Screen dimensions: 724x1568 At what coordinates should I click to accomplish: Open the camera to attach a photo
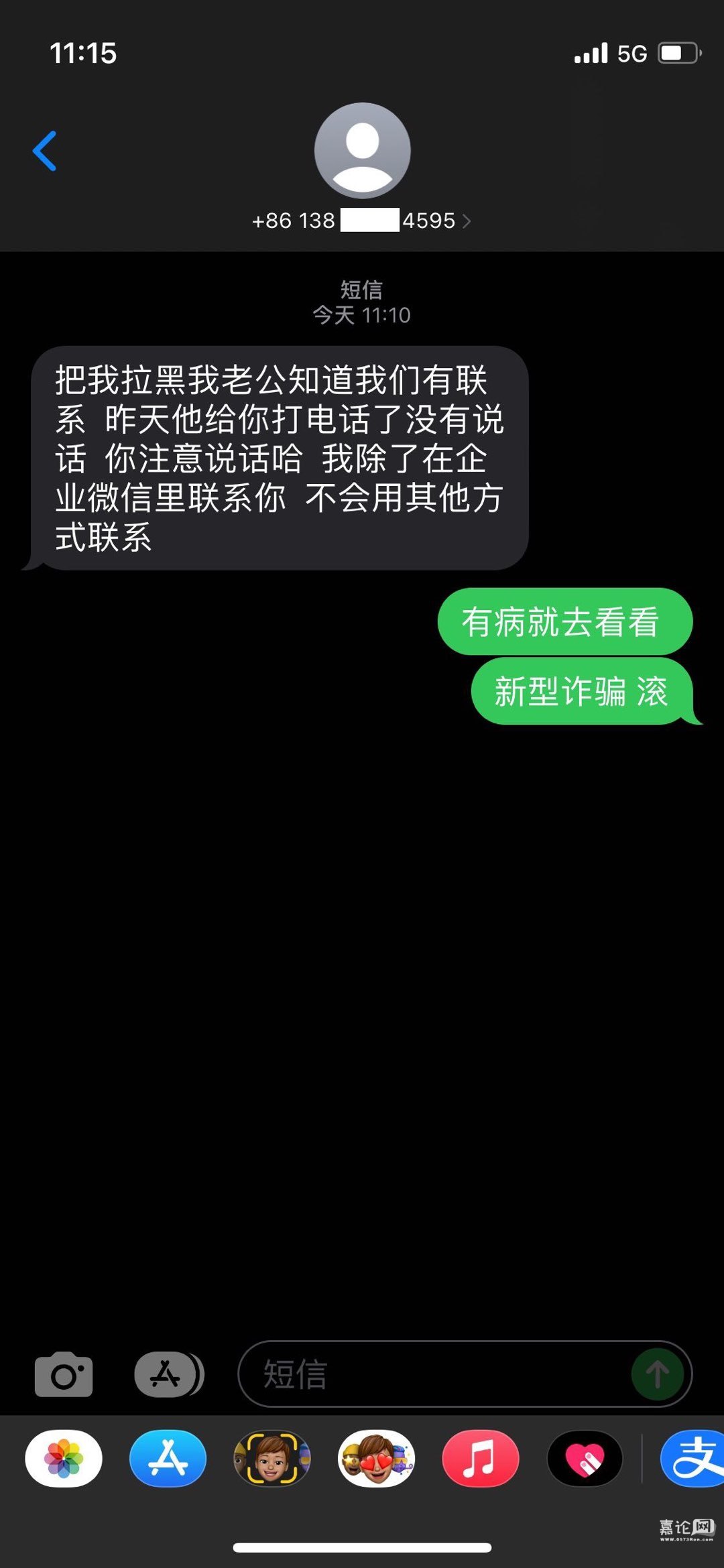coord(64,1374)
